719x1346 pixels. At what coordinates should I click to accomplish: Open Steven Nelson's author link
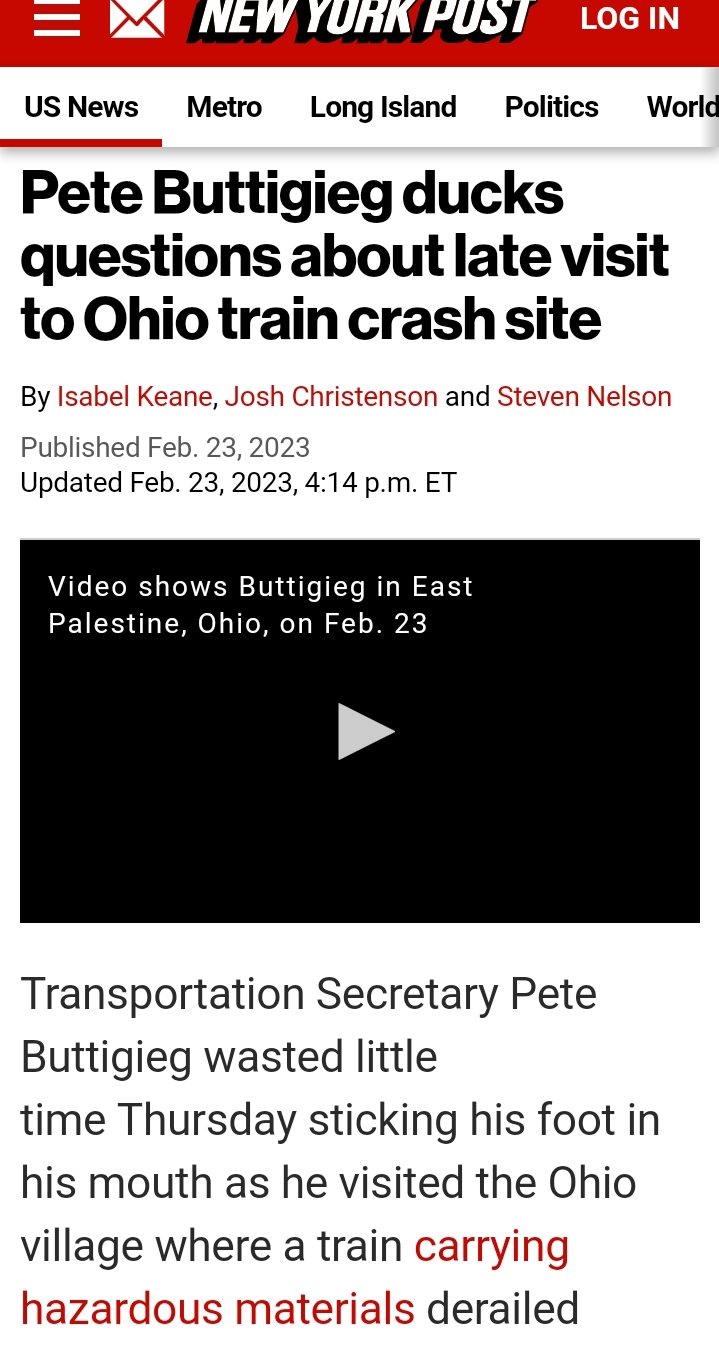coord(584,397)
